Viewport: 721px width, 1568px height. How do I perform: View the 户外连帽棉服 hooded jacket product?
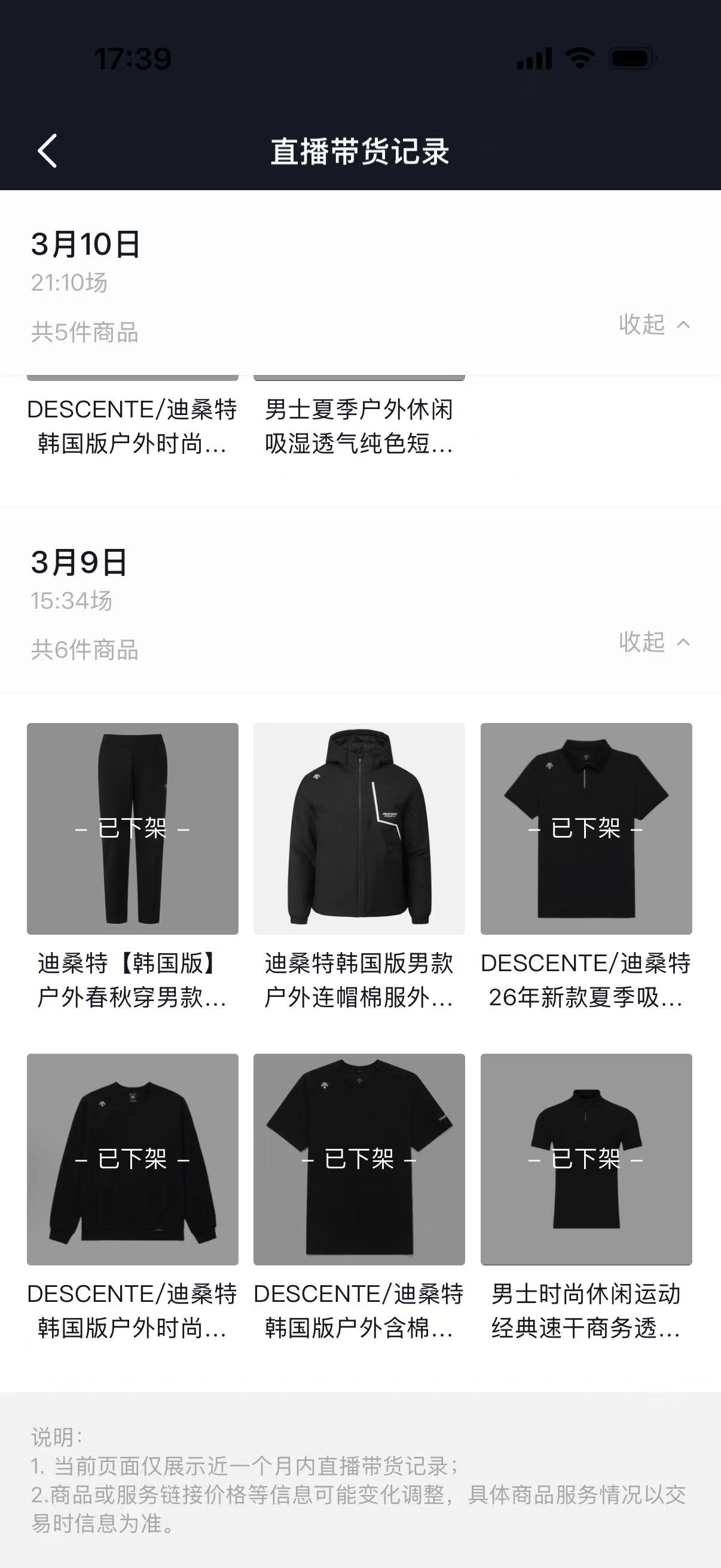[x=359, y=828]
